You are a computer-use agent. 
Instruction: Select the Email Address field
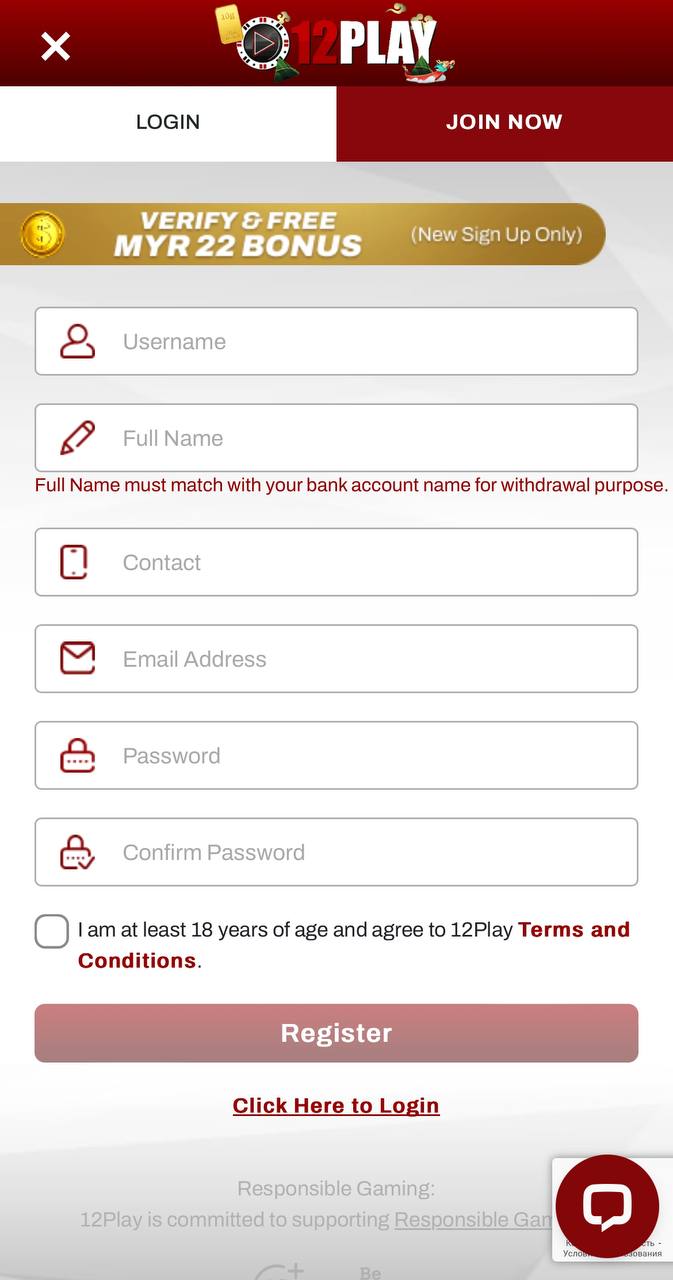point(336,659)
